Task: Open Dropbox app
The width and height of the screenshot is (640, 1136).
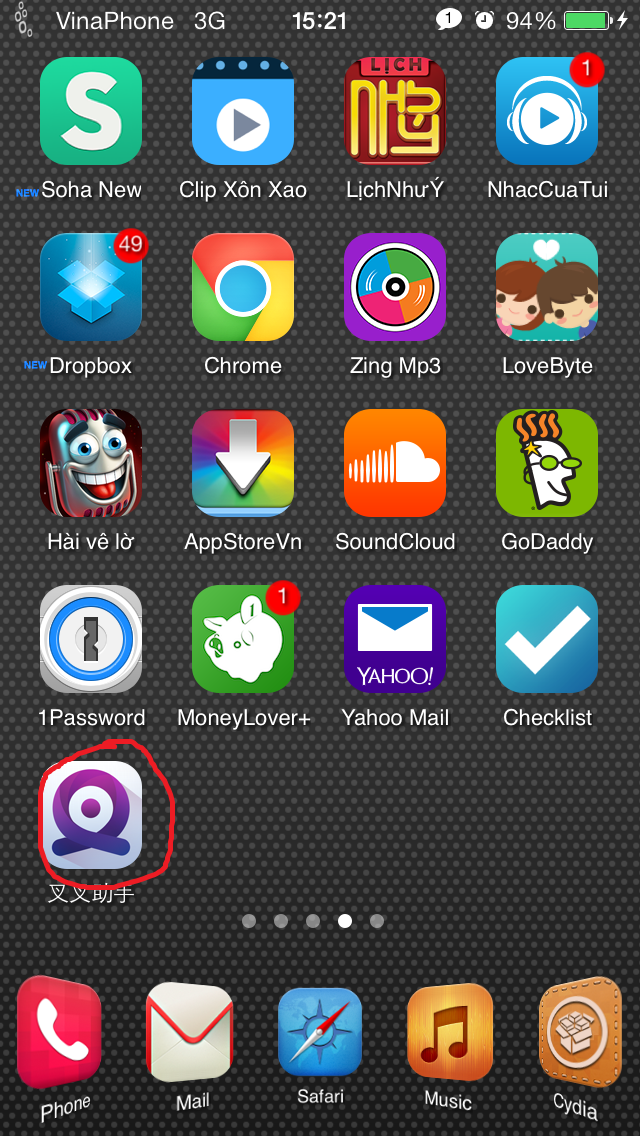Action: [91, 286]
